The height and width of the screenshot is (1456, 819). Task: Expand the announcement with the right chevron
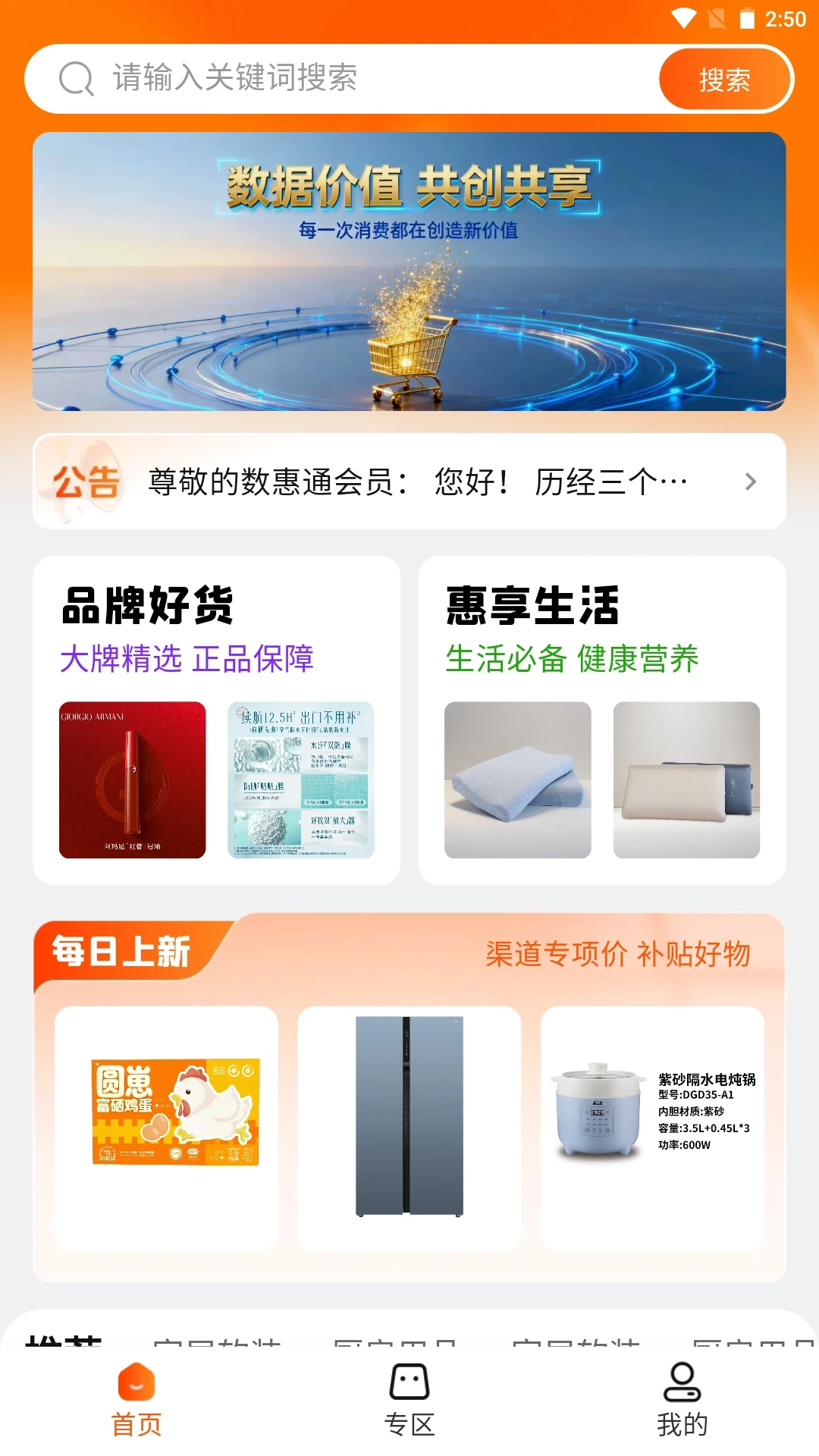[x=752, y=481]
